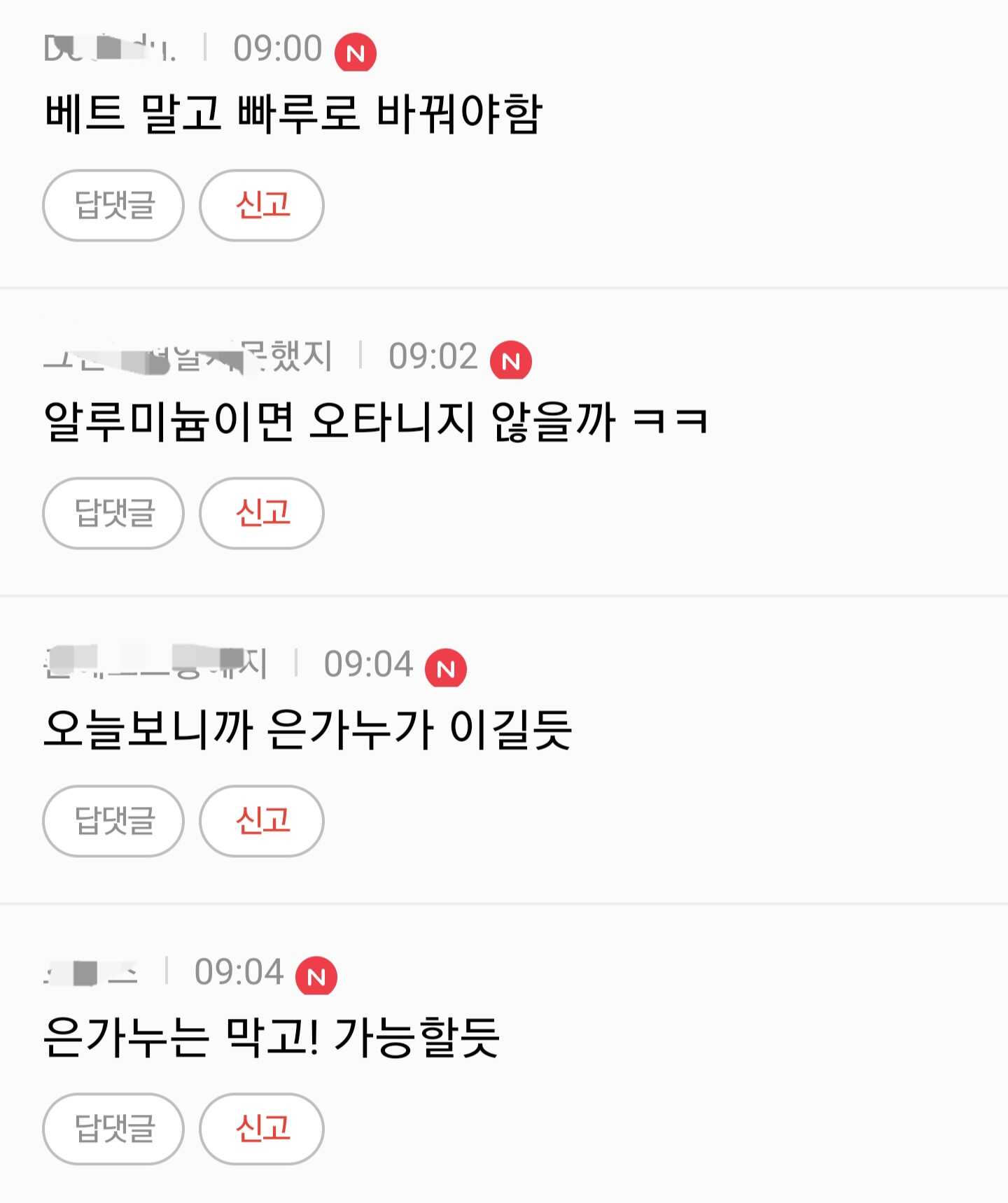Report comment '오늘보니까 은가누가 이길듯'

(262, 821)
